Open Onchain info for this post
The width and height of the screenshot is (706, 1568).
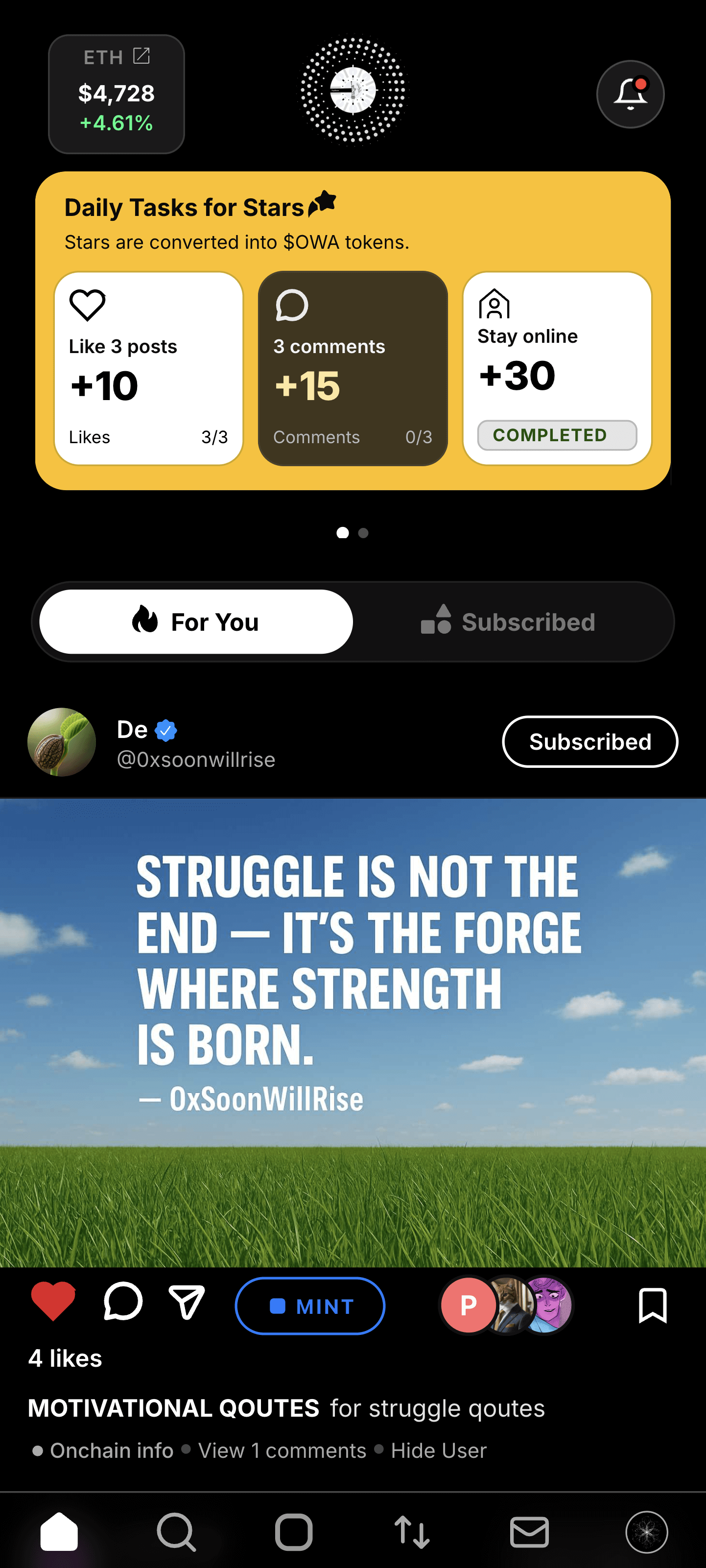111,1450
